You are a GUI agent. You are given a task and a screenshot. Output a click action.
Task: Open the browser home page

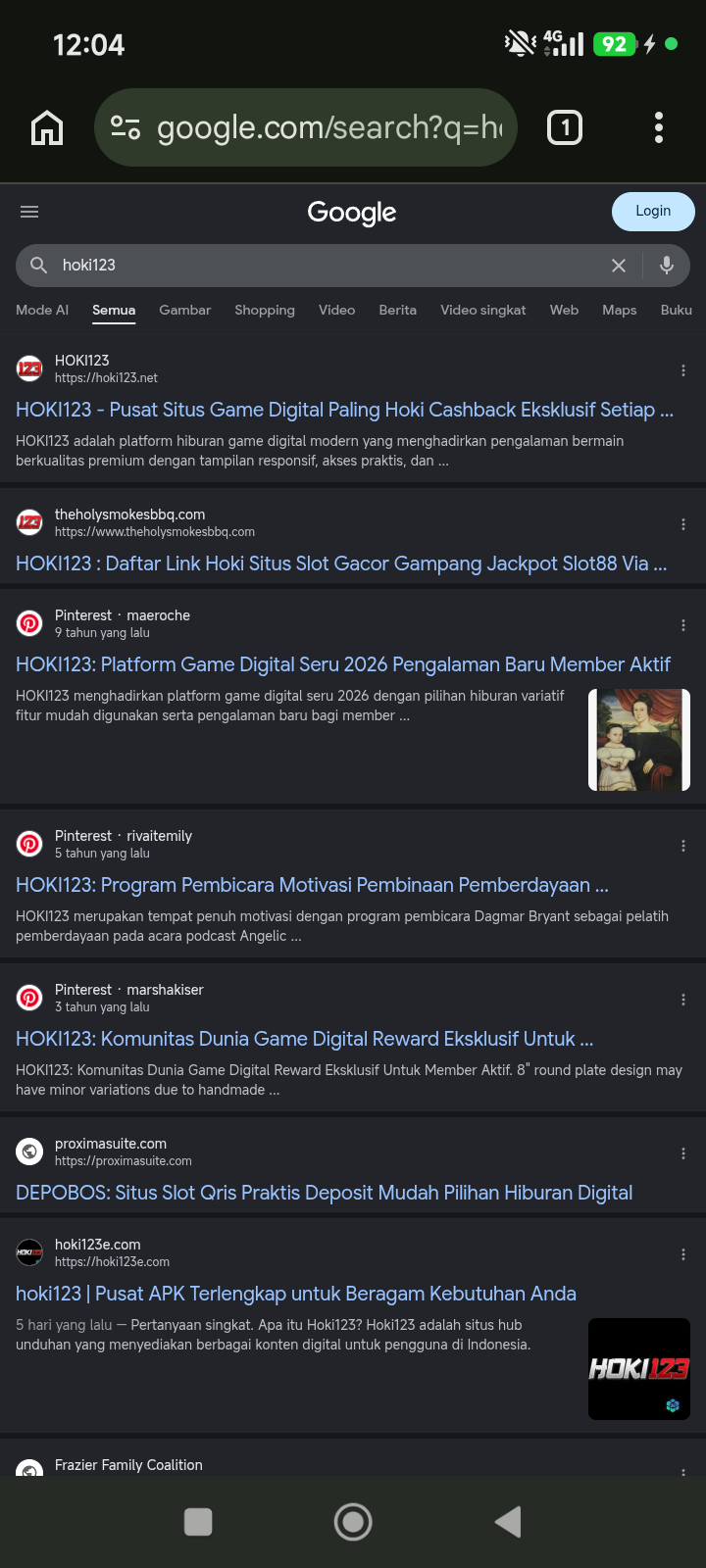47,127
